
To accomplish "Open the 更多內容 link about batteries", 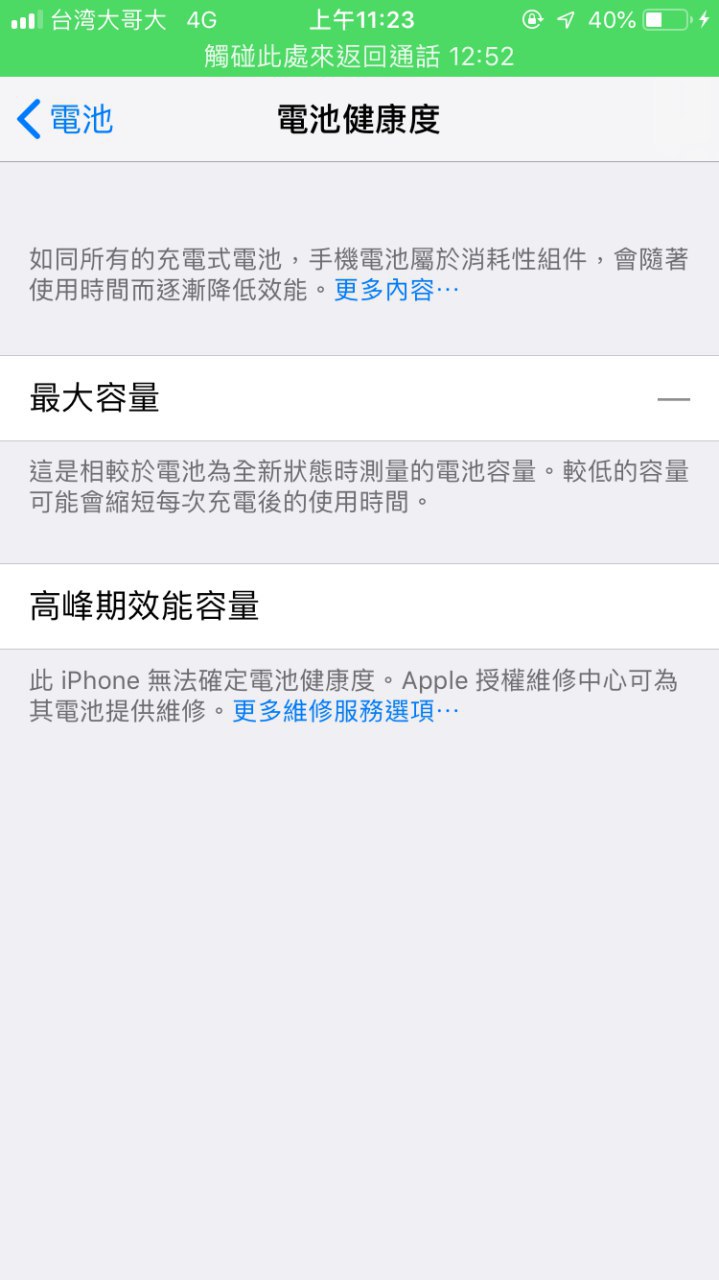I will [x=396, y=291].
